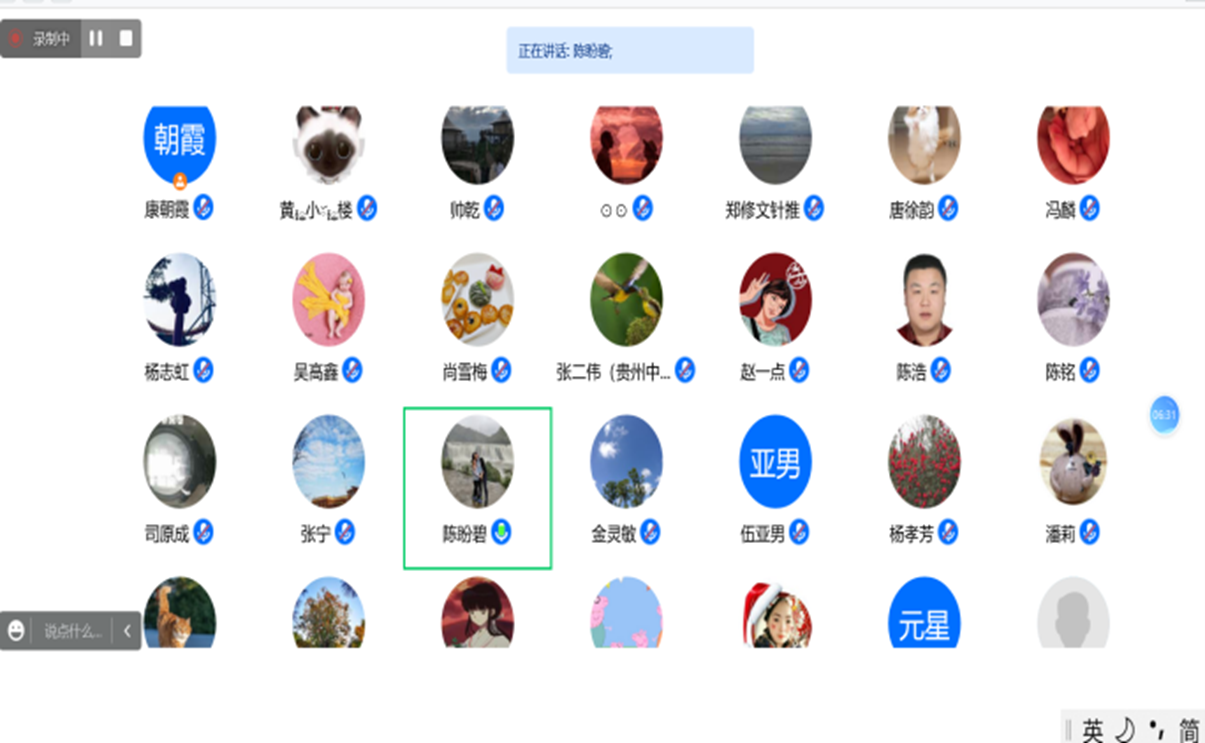Open participant 帅乾's tile
The image size is (1205, 743).
click(x=477, y=144)
